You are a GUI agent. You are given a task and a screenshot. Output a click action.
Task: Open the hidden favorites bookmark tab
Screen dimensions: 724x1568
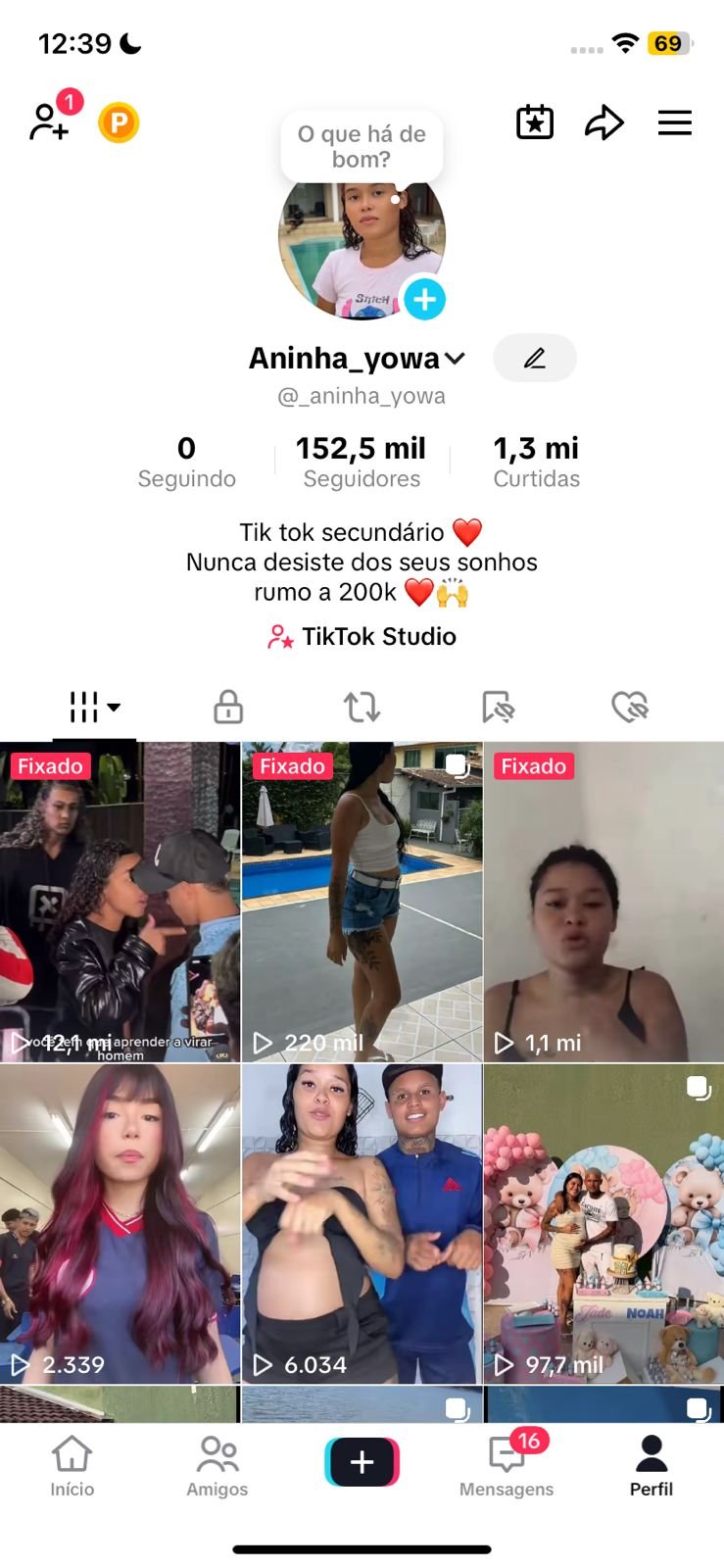click(x=498, y=707)
